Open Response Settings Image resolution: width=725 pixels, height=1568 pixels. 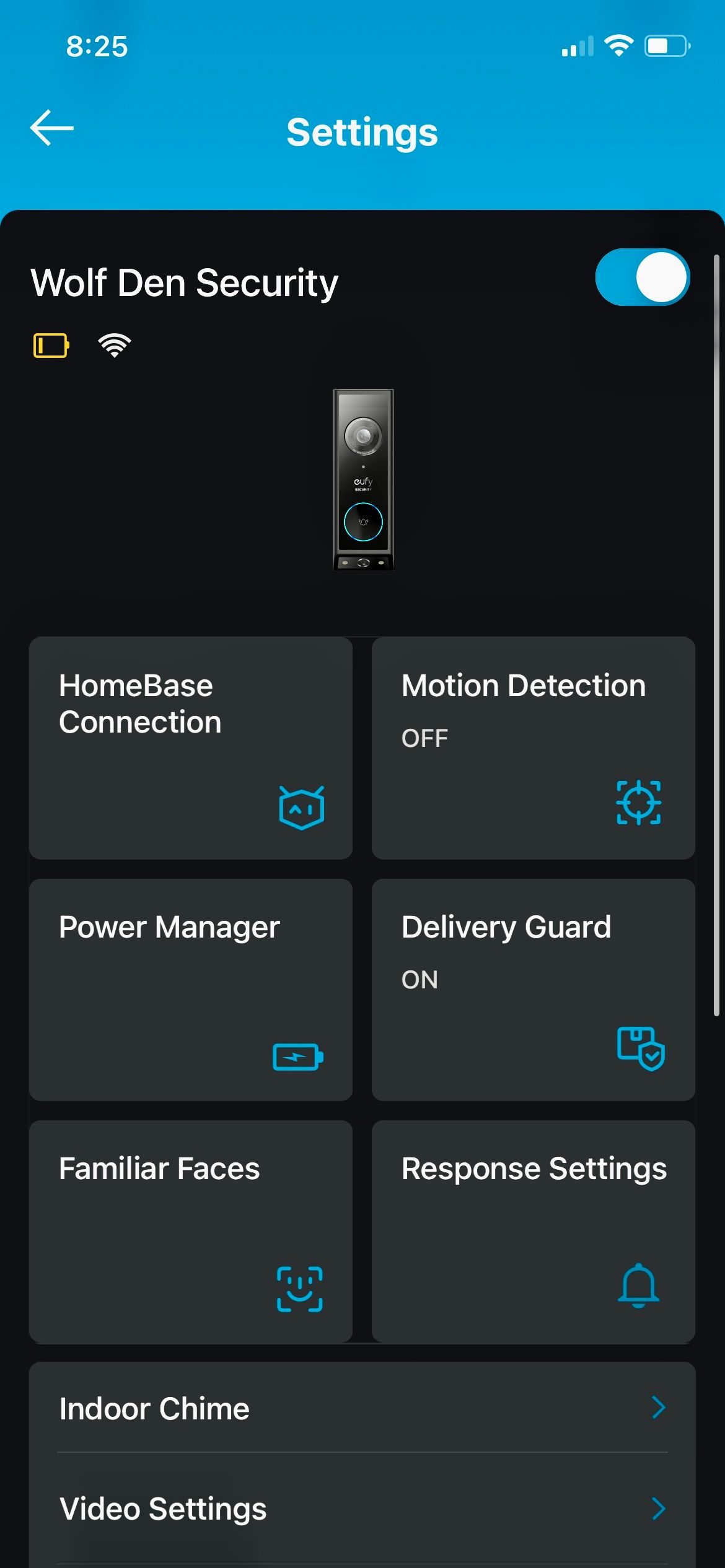pyautogui.click(x=533, y=1230)
